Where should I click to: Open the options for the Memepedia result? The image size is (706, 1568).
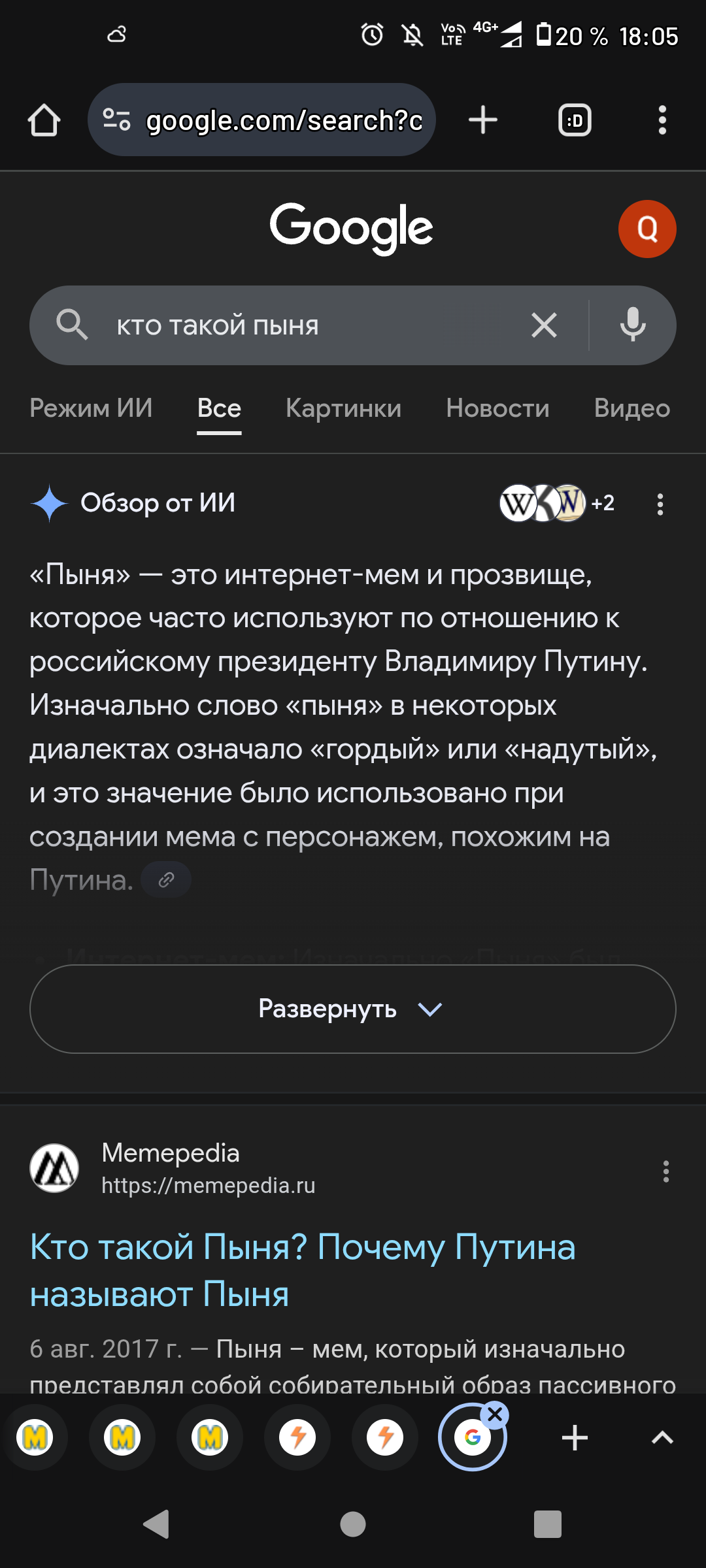point(665,1171)
